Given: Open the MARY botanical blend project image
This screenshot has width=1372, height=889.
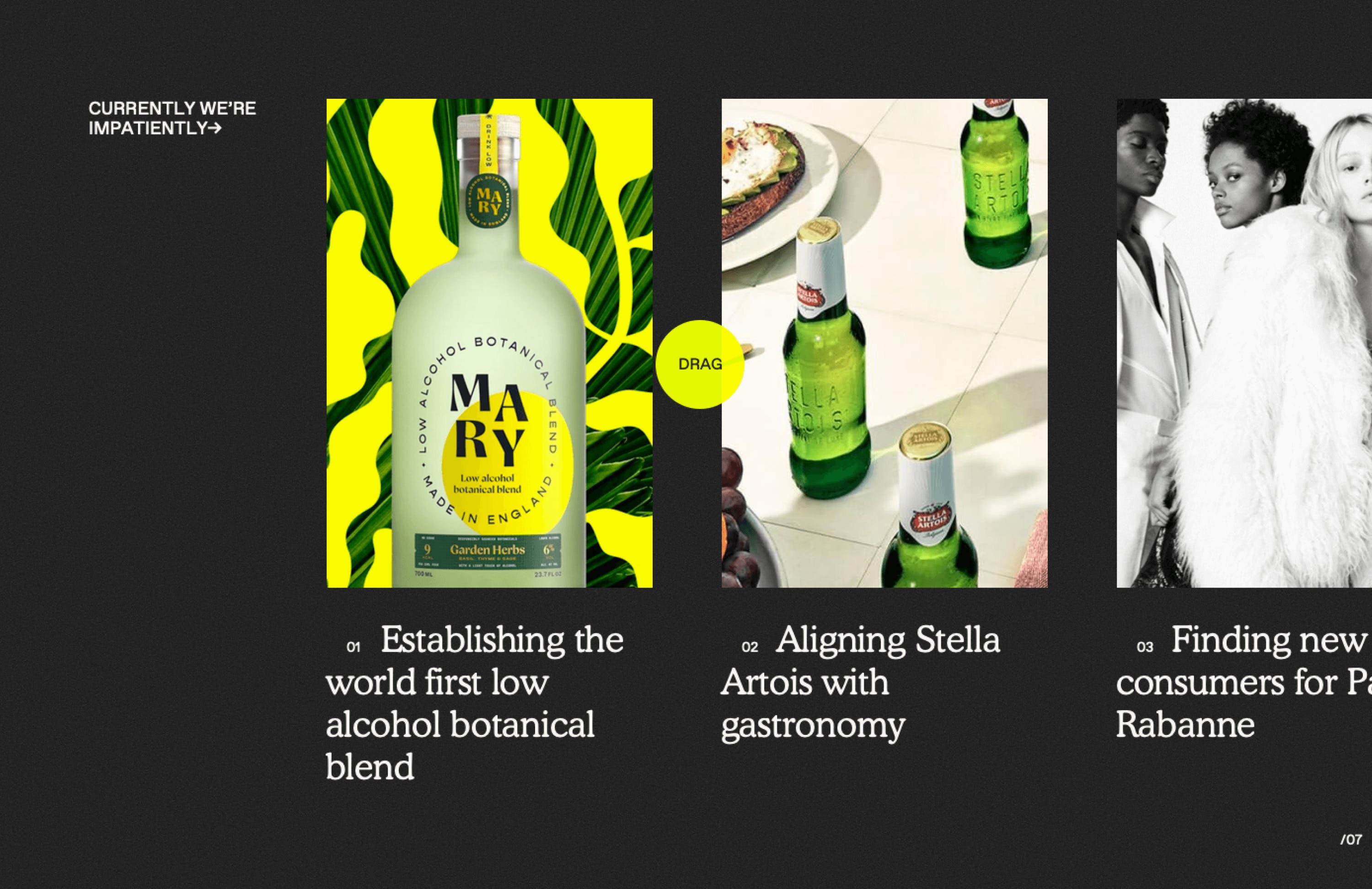Looking at the screenshot, I should (x=489, y=343).
